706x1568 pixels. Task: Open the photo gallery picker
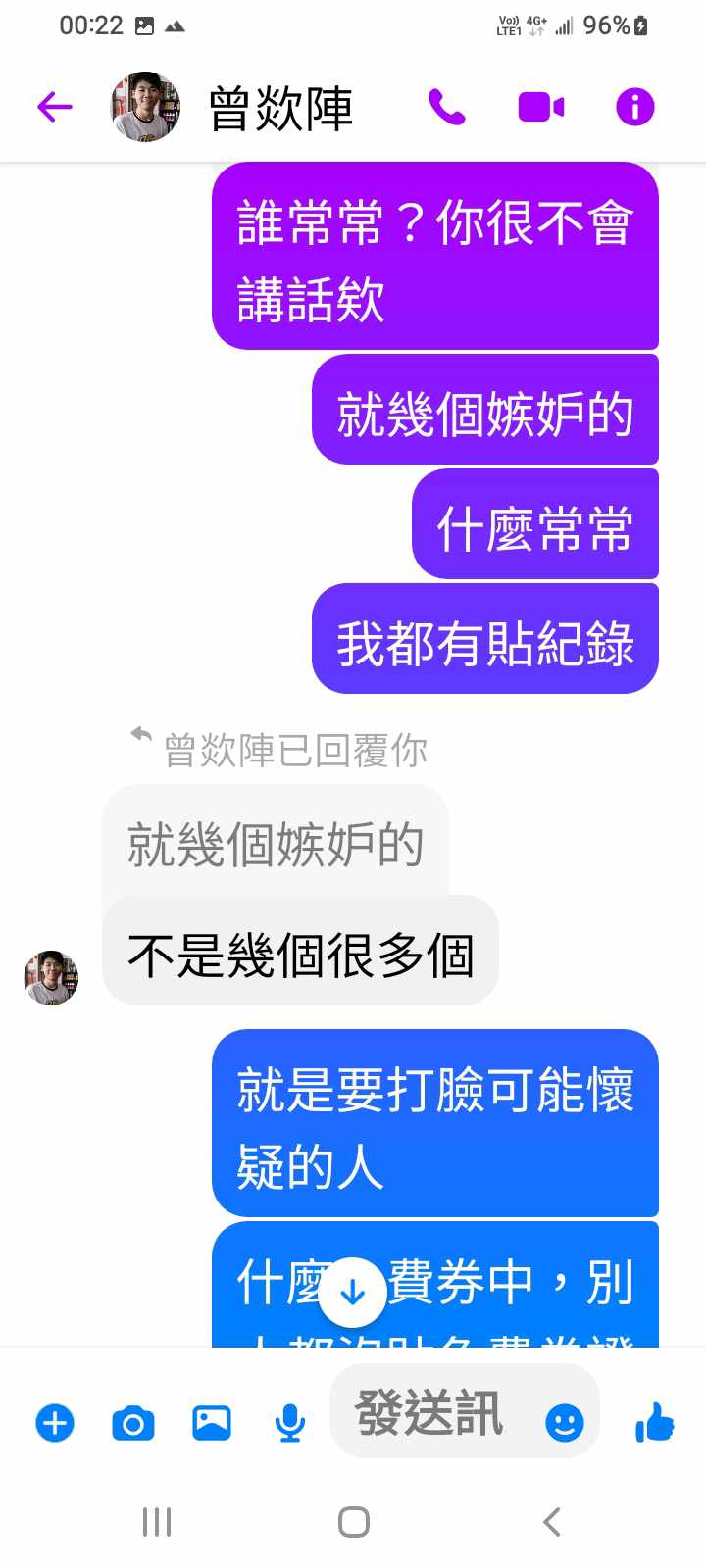[x=211, y=1423]
